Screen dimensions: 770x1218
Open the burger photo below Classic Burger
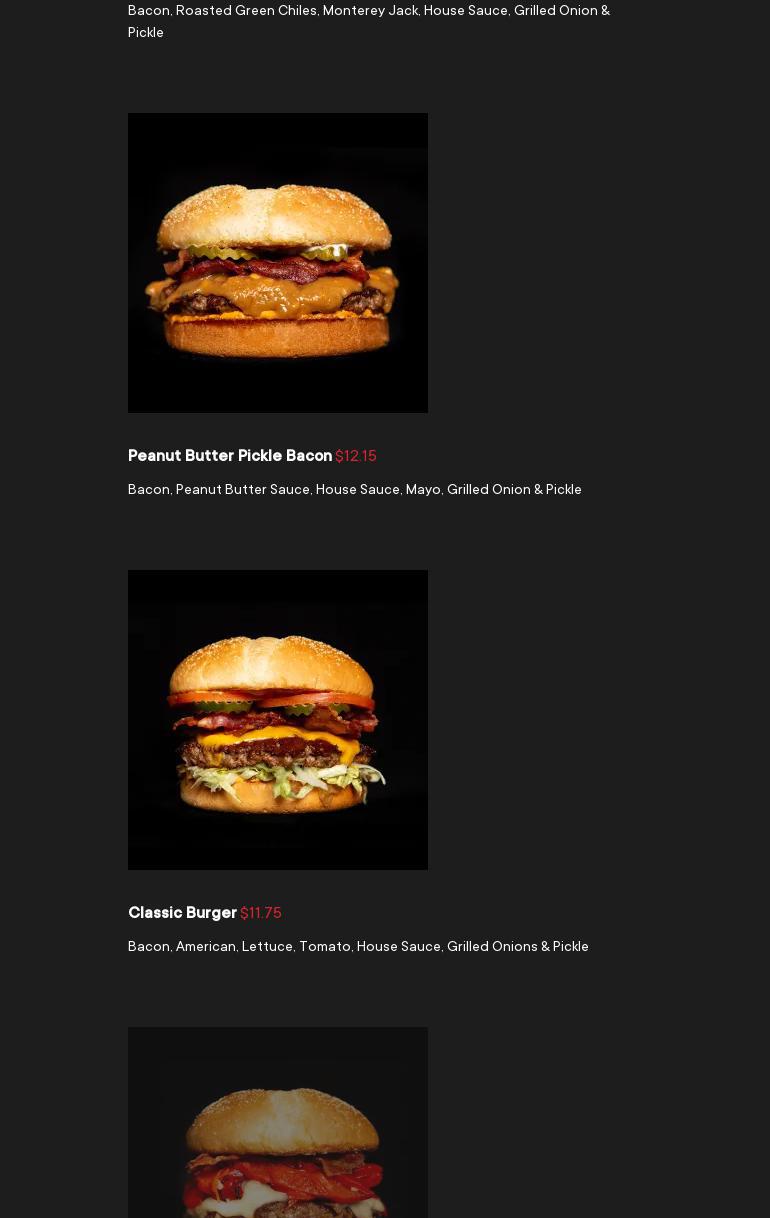pyautogui.click(x=278, y=1125)
